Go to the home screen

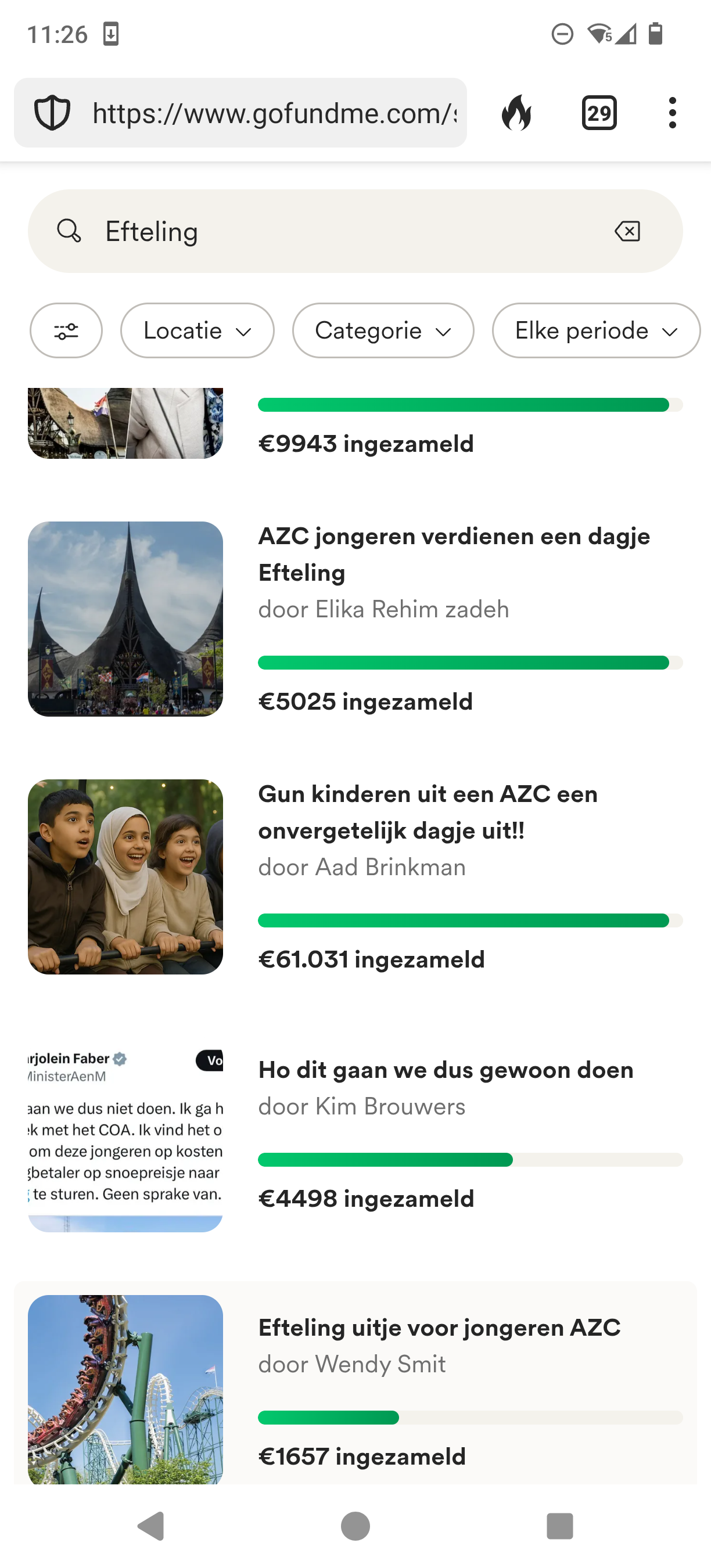[355, 1526]
